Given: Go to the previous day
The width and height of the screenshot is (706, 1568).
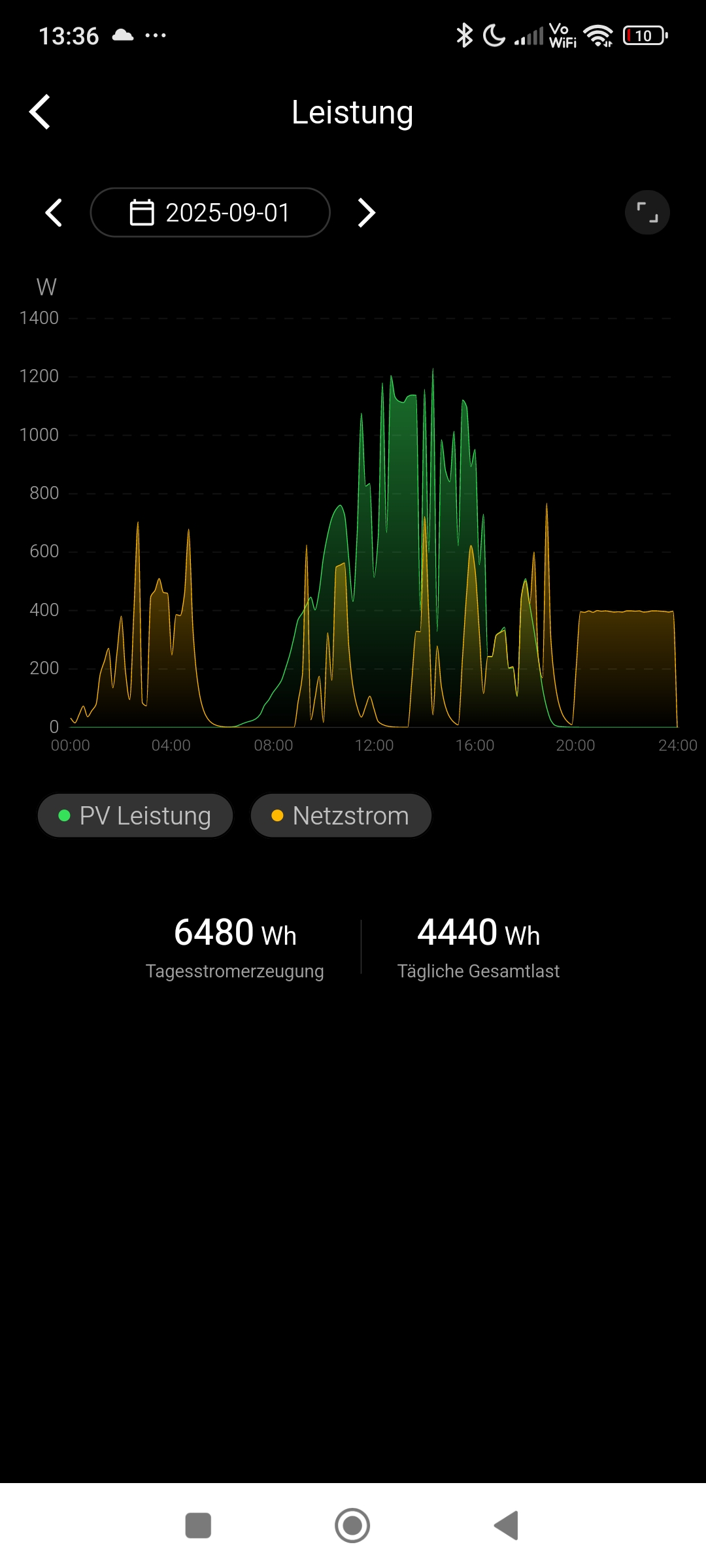Looking at the screenshot, I should click(54, 212).
